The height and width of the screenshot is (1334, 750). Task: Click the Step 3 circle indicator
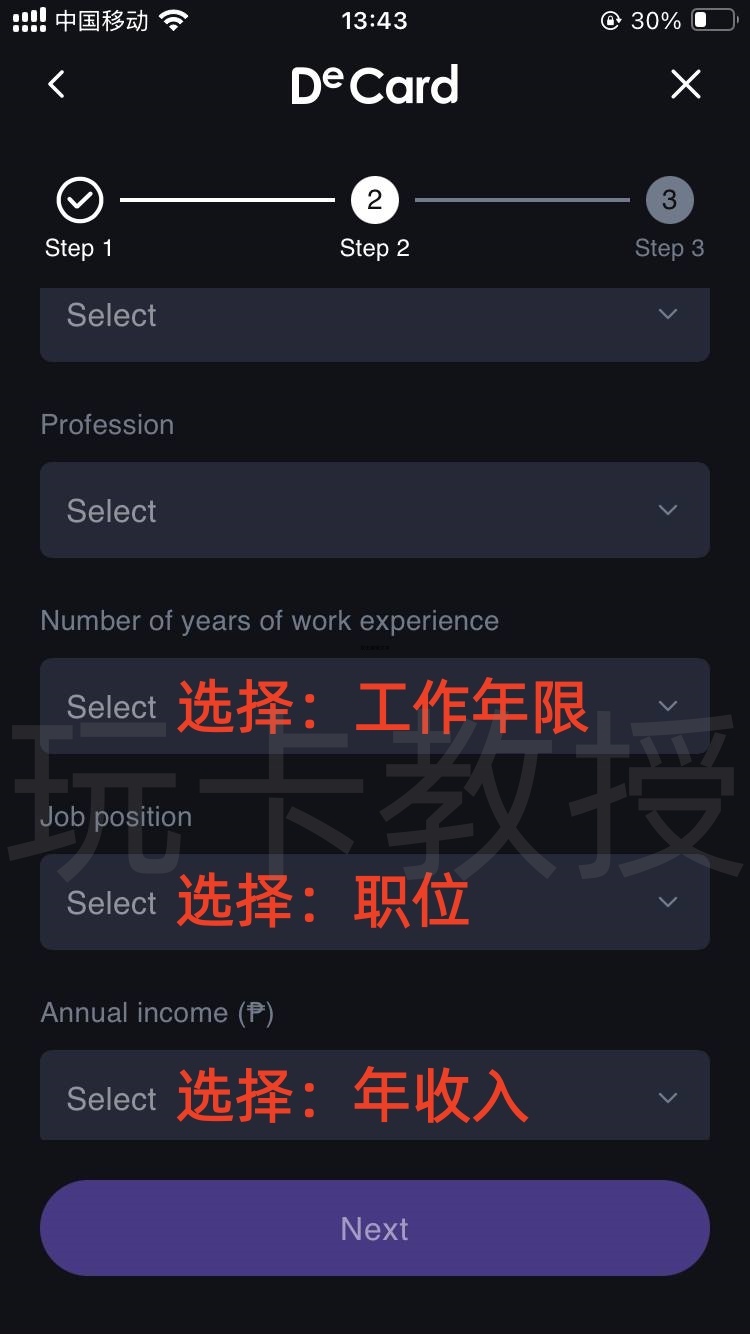coord(669,199)
